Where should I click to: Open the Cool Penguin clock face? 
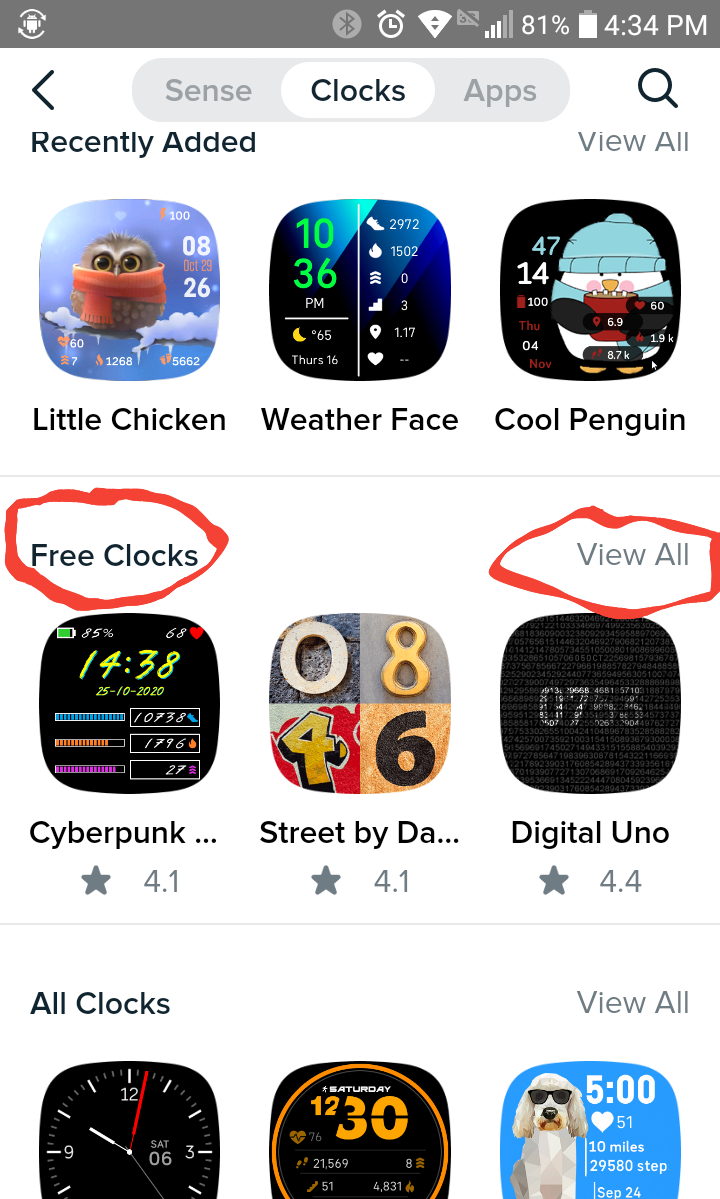(590, 289)
